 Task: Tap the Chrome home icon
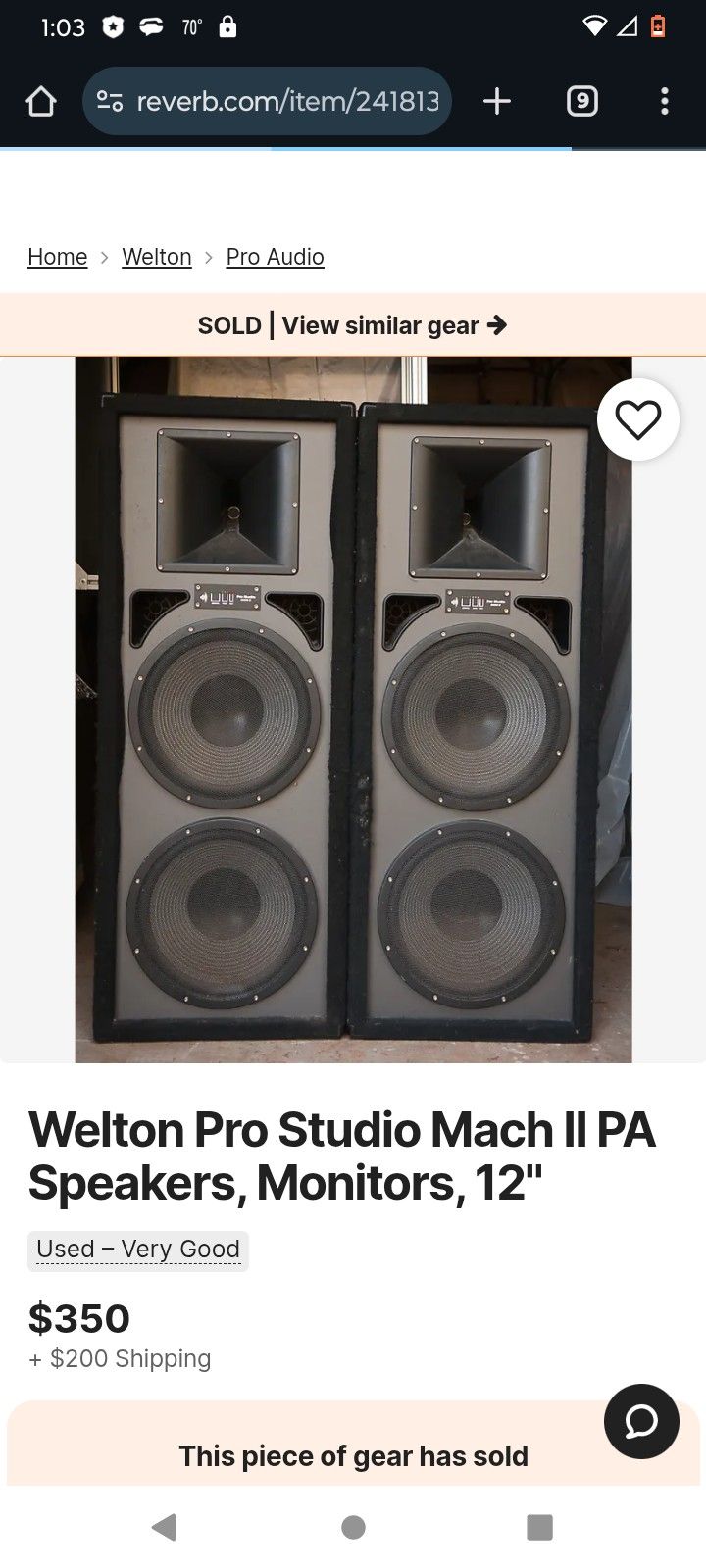[x=39, y=100]
